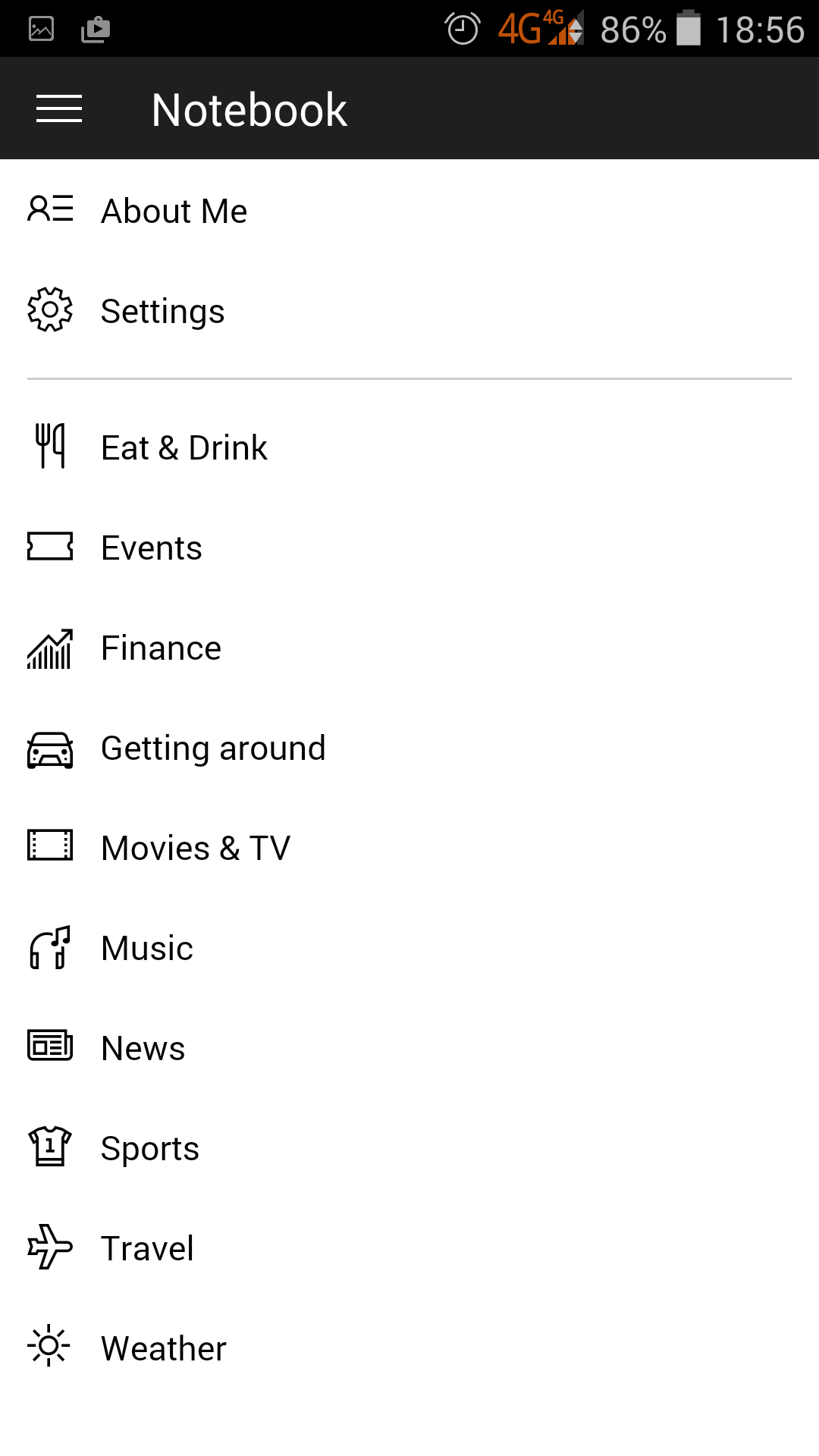
Task: Select the Weather row
Action: pyautogui.click(x=409, y=1348)
